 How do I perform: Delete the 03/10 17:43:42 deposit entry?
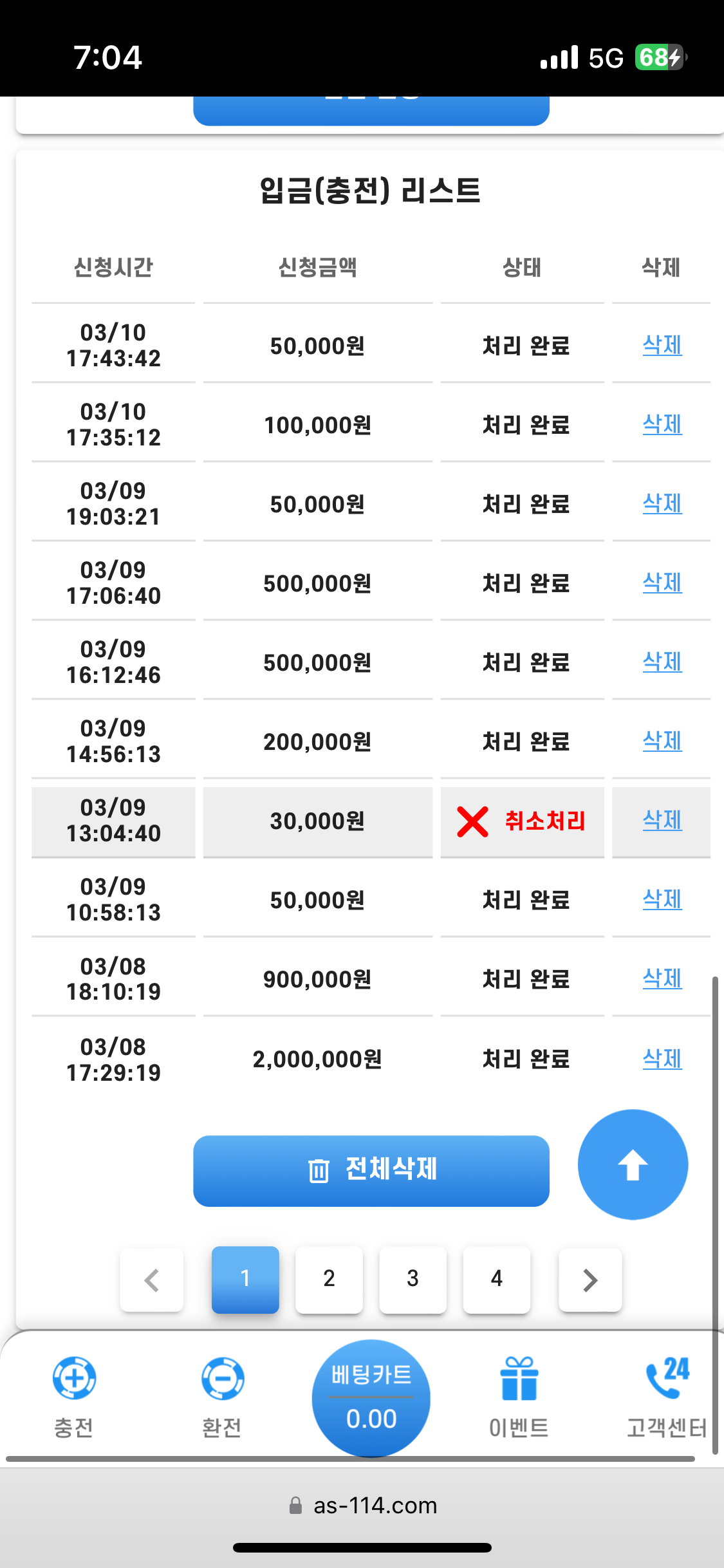click(x=662, y=345)
